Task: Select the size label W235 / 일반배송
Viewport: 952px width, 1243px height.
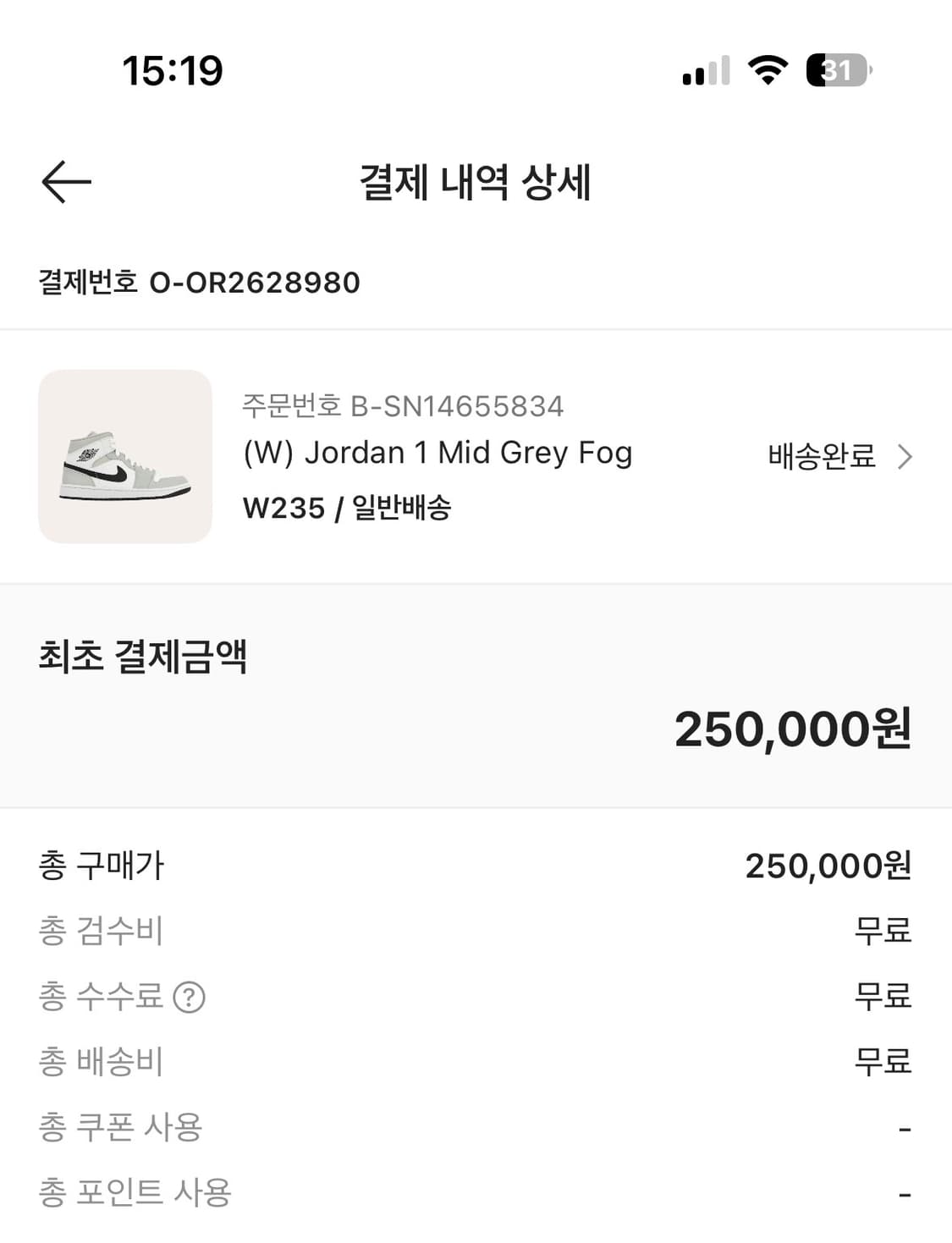Action: (349, 506)
